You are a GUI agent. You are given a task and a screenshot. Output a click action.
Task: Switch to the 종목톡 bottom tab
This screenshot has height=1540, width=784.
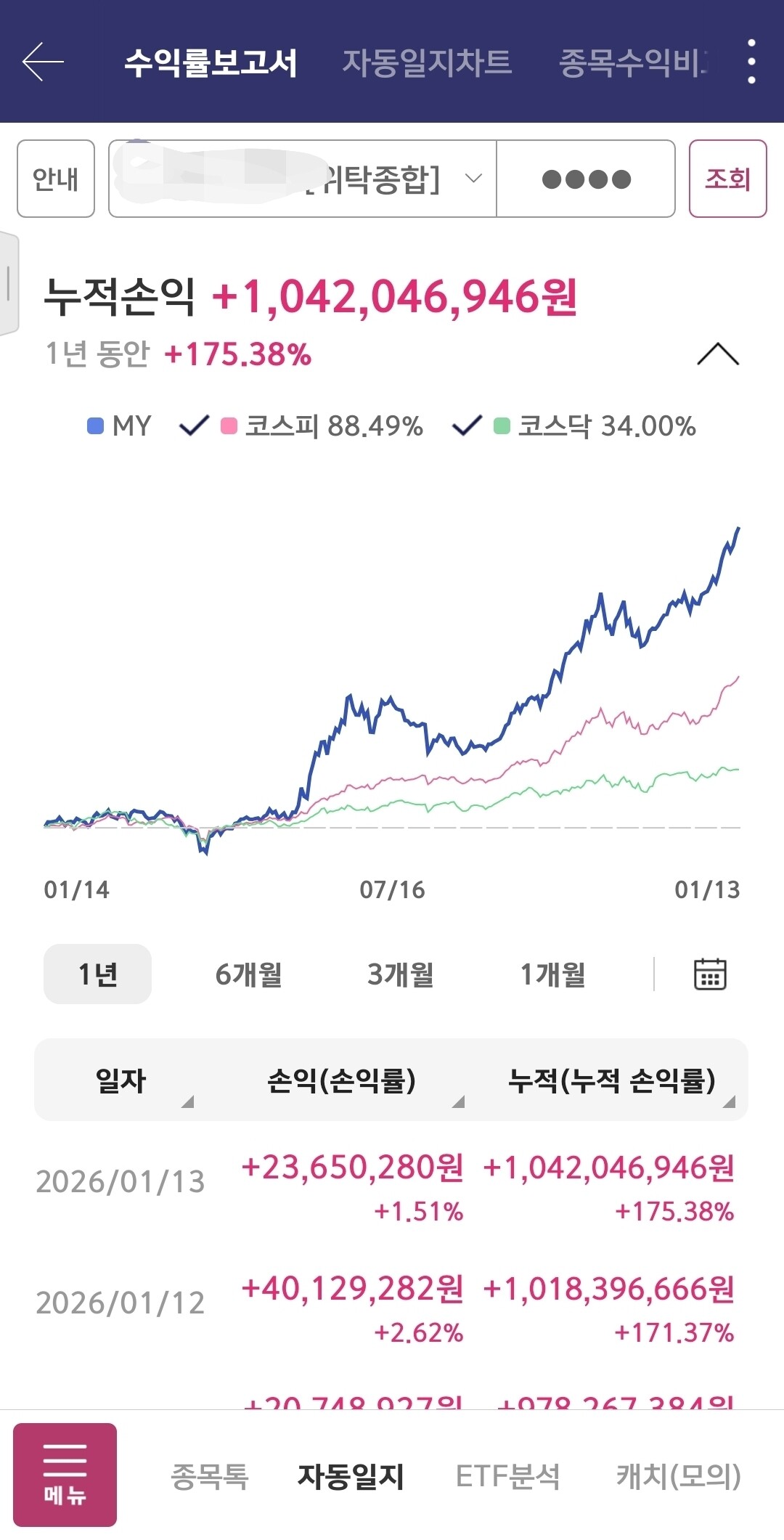click(x=210, y=1476)
